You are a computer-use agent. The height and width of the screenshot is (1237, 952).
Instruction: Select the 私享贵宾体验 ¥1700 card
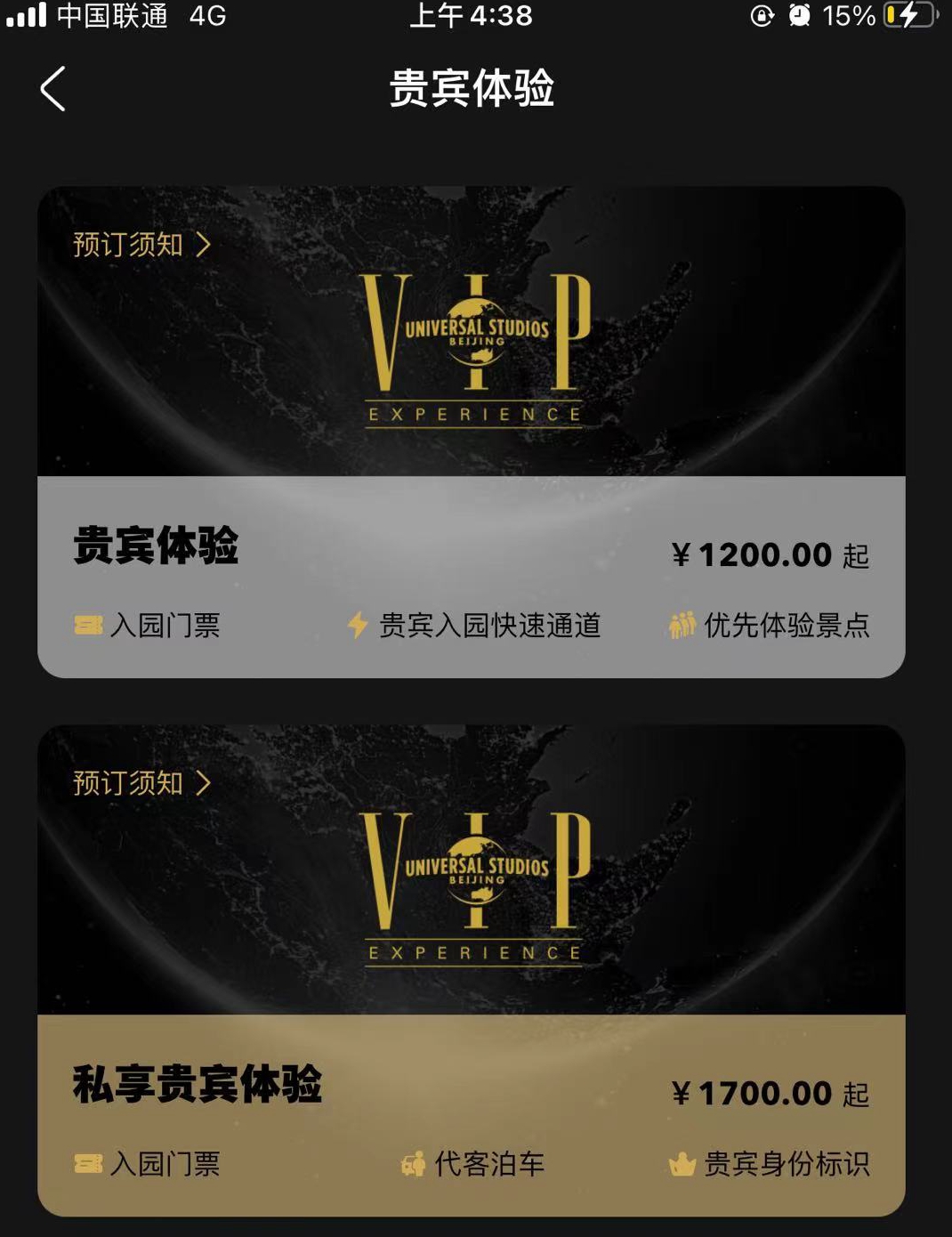[471, 1113]
